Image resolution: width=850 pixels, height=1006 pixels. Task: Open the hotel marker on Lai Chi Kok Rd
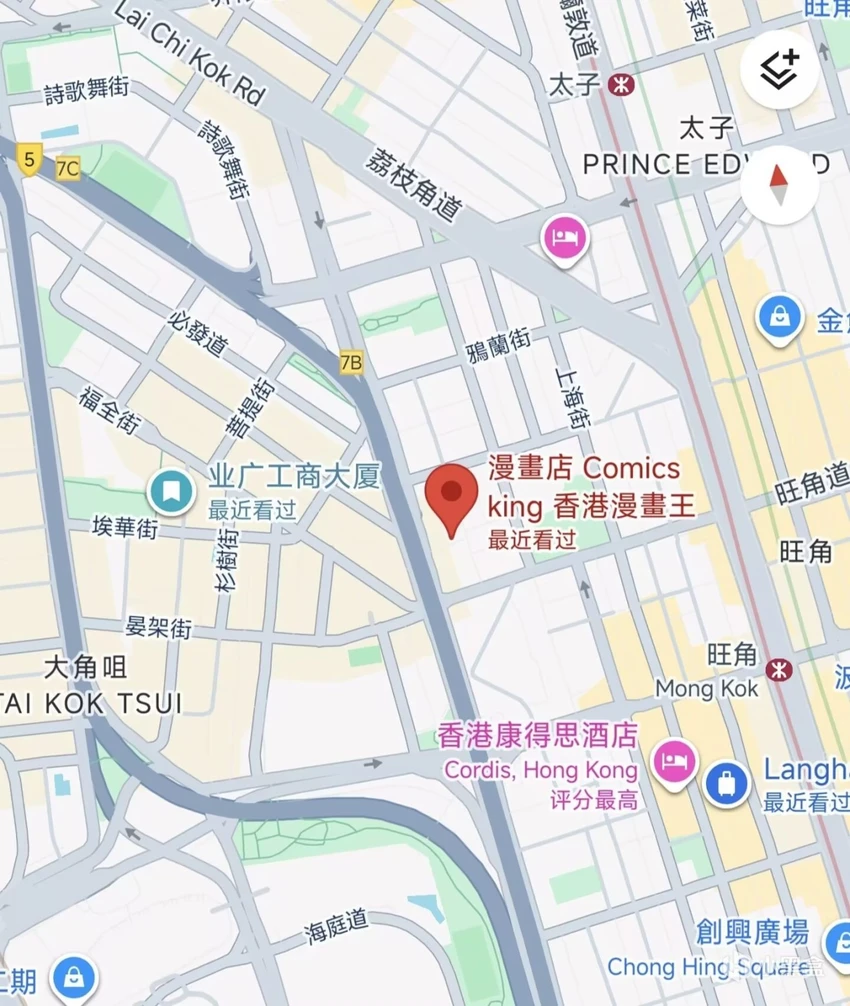pos(565,239)
